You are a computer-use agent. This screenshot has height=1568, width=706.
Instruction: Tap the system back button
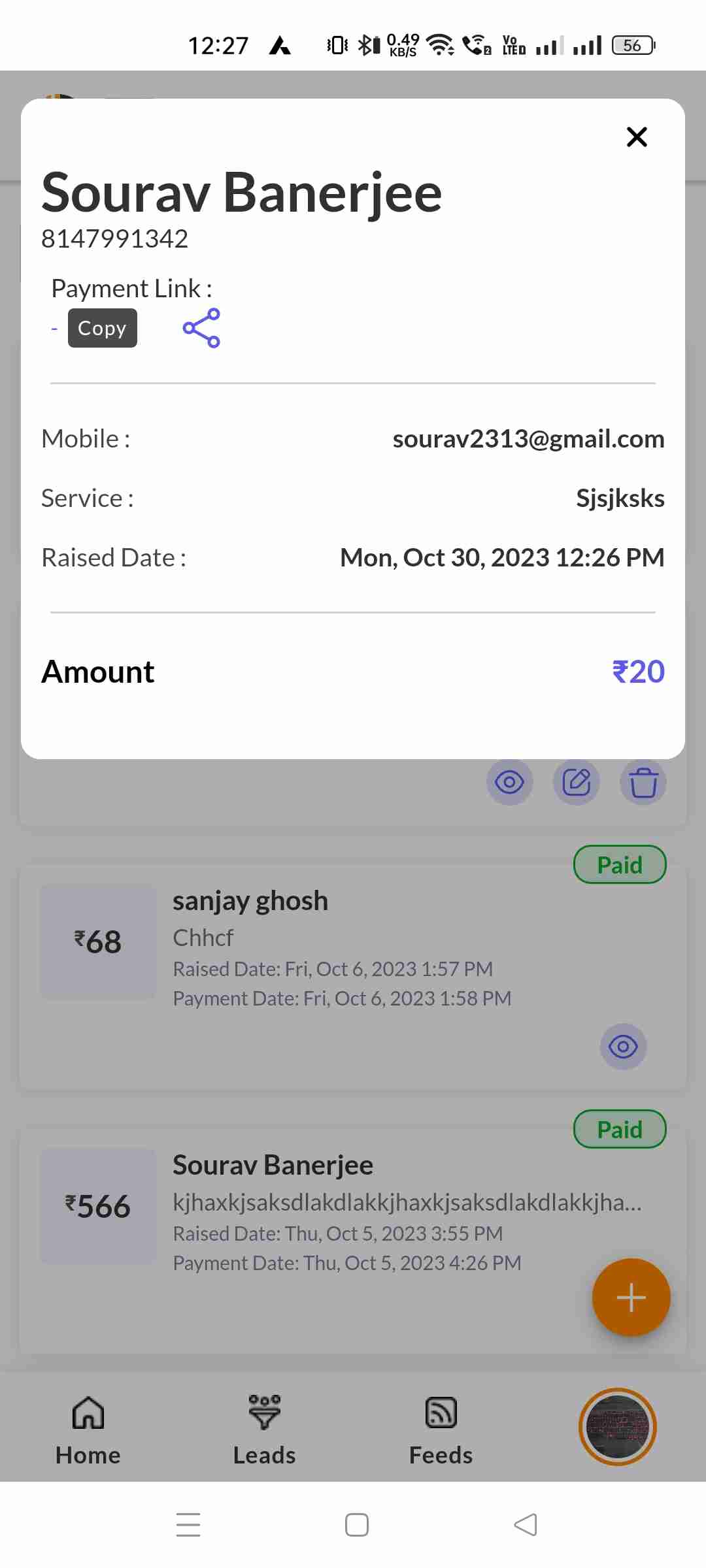pos(526,1525)
